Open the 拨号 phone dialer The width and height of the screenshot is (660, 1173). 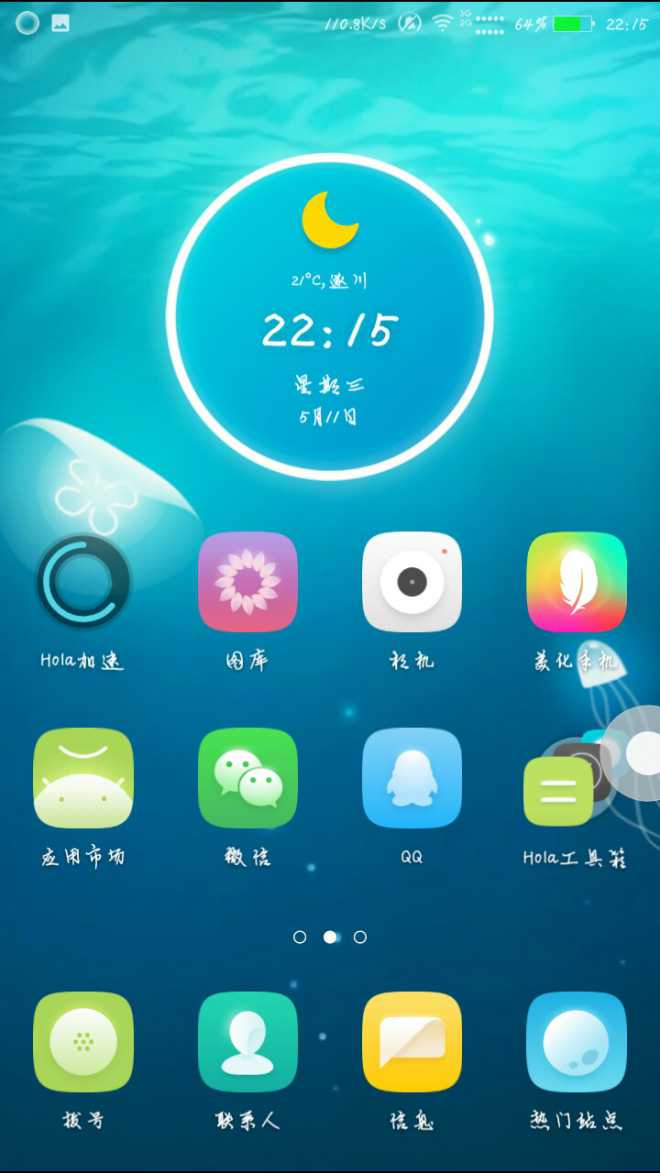pos(83,1041)
